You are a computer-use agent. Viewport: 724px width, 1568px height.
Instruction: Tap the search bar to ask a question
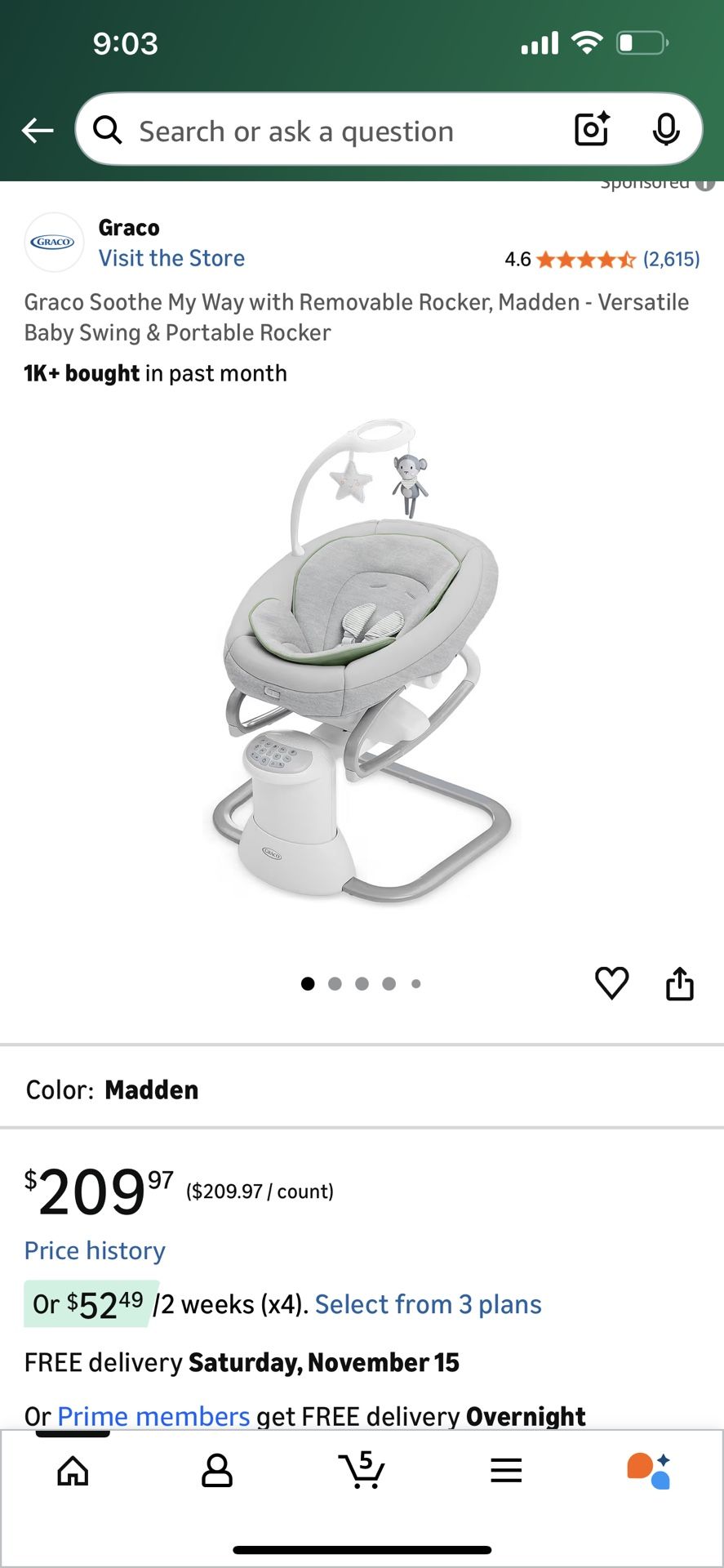326,131
